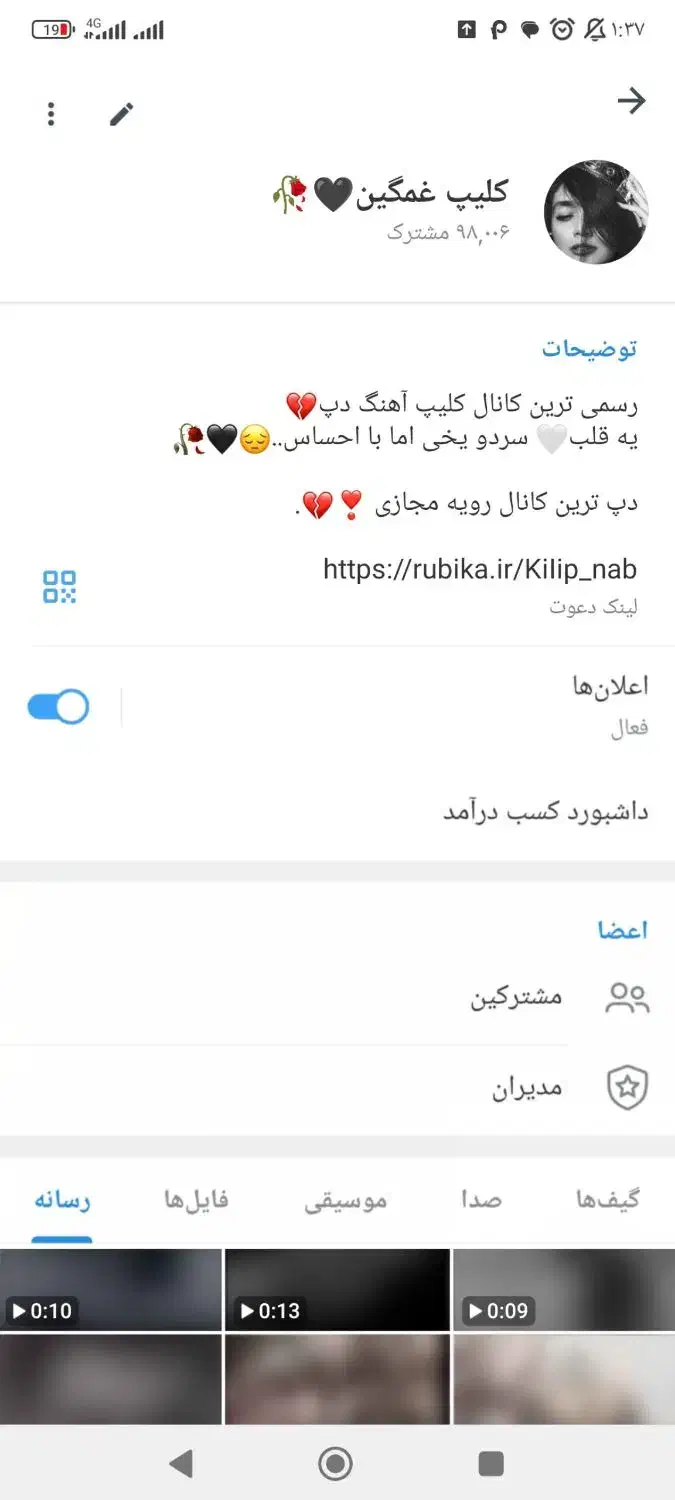The height and width of the screenshot is (1500, 675).
Task: Open the 0:10 video thumbnail
Action: (111, 1290)
